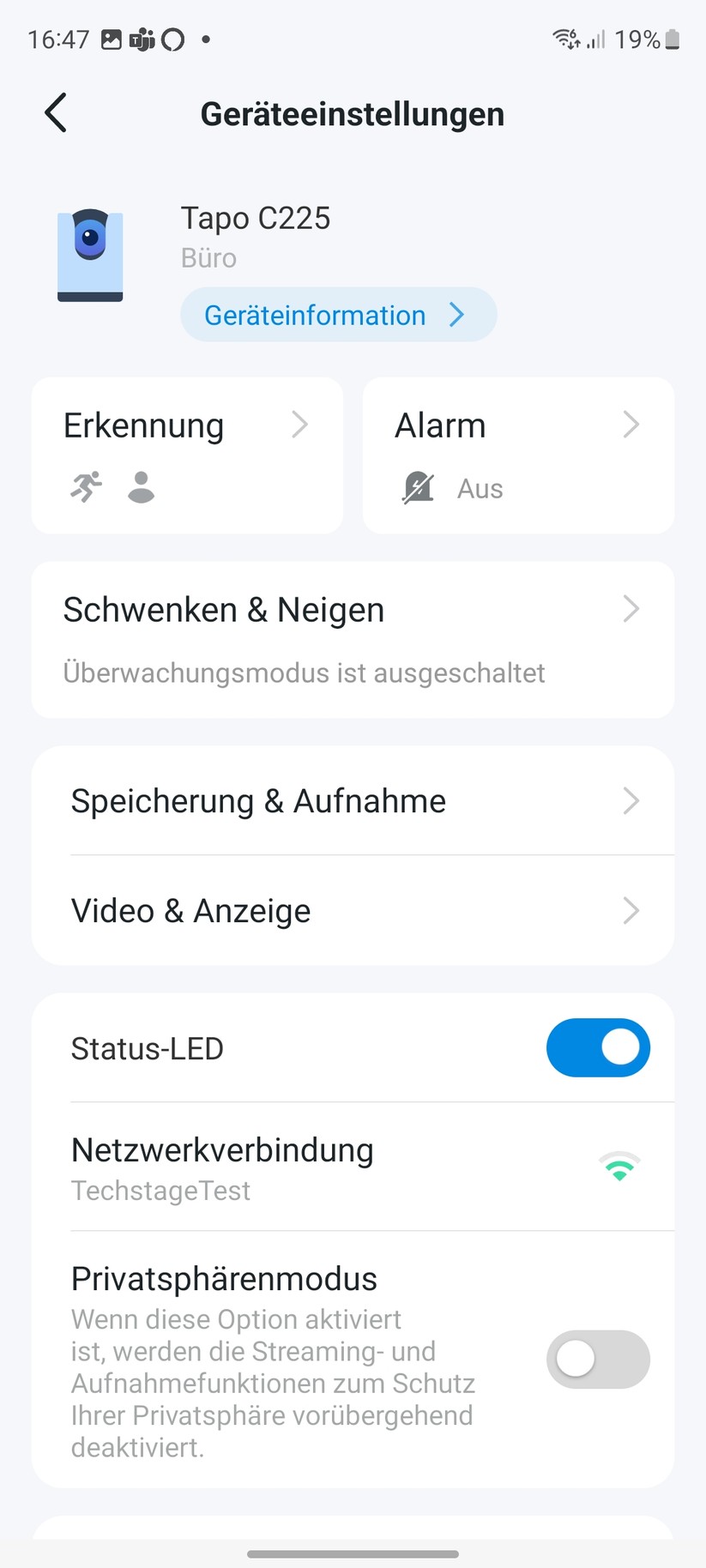This screenshot has width=706, height=1568.
Task: Click the crossed-out siren icon in Alarm card
Action: (x=417, y=487)
